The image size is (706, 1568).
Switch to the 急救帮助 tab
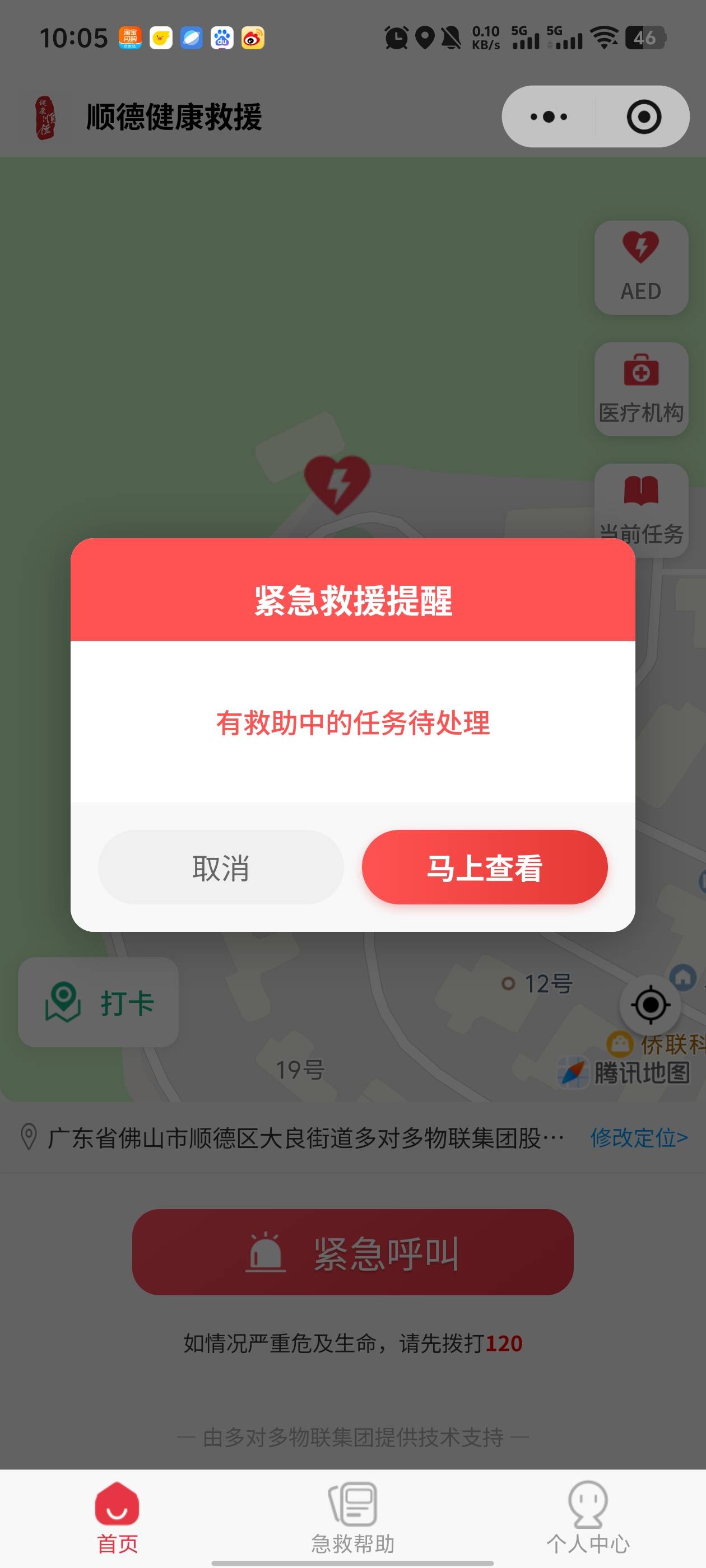352,1518
